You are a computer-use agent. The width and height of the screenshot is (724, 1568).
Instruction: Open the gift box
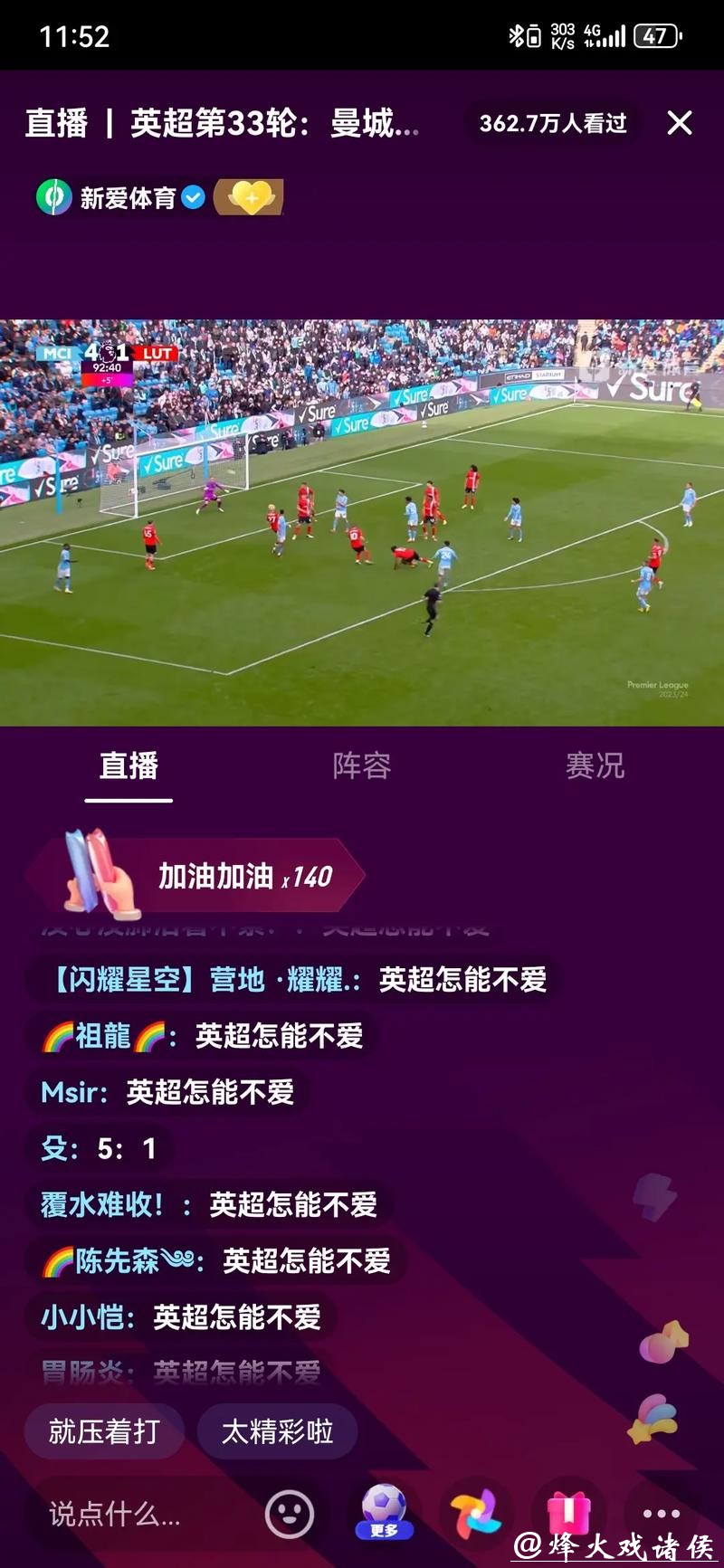pyautogui.click(x=568, y=1512)
